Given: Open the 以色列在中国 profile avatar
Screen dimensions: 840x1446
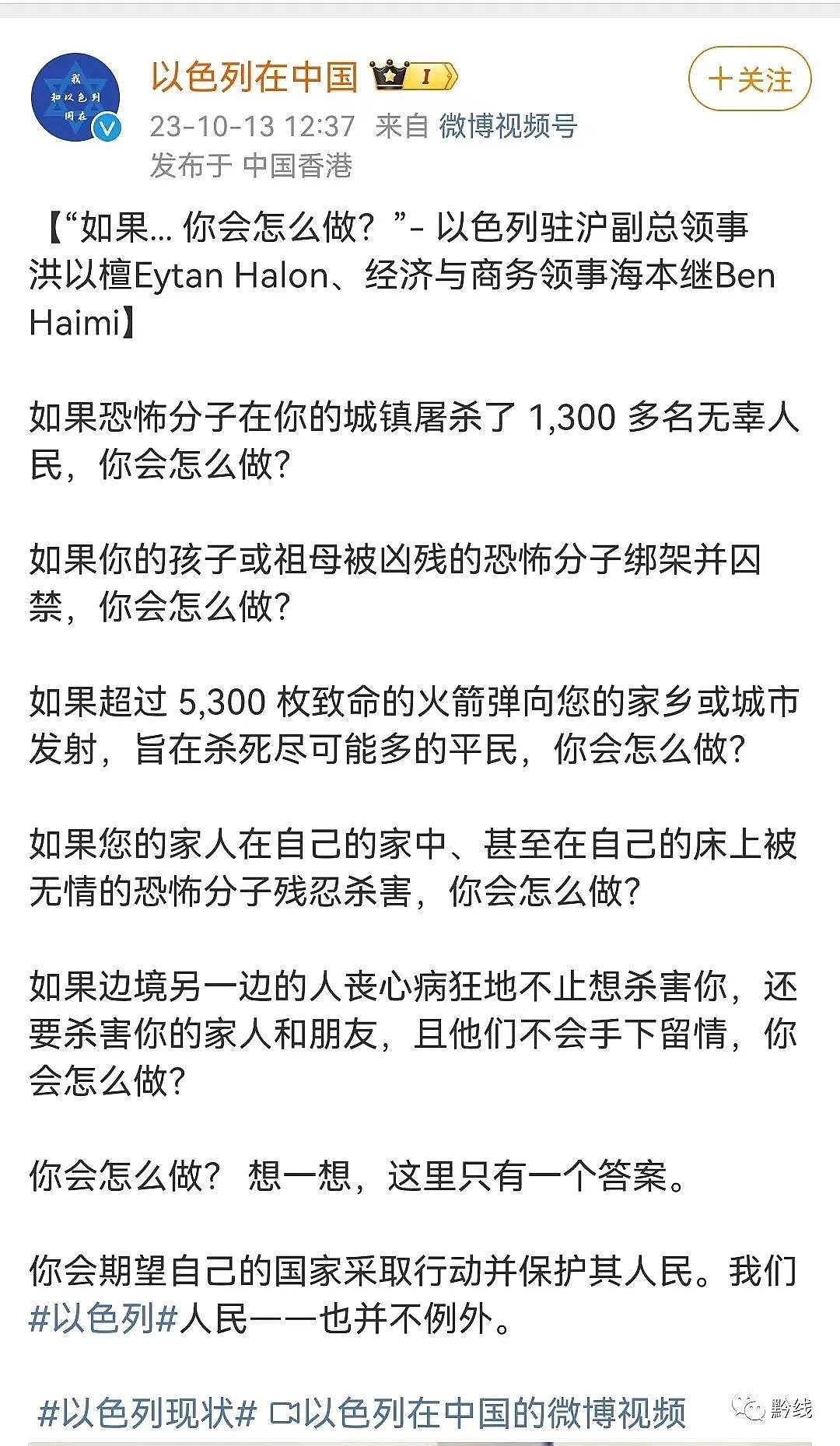Looking at the screenshot, I should [76, 98].
